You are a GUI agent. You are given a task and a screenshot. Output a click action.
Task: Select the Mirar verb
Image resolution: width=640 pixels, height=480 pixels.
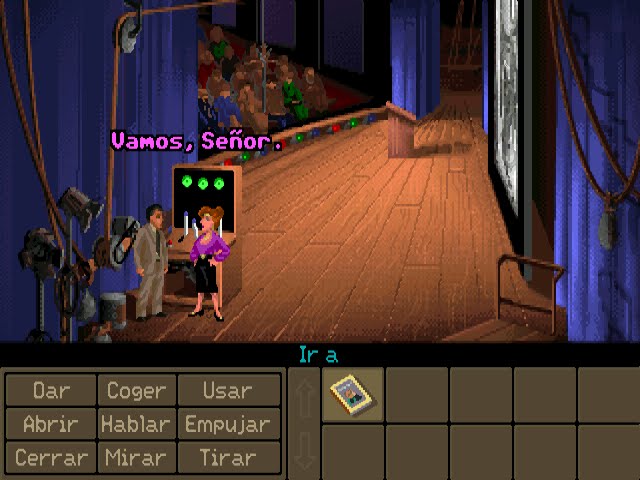tap(137, 458)
